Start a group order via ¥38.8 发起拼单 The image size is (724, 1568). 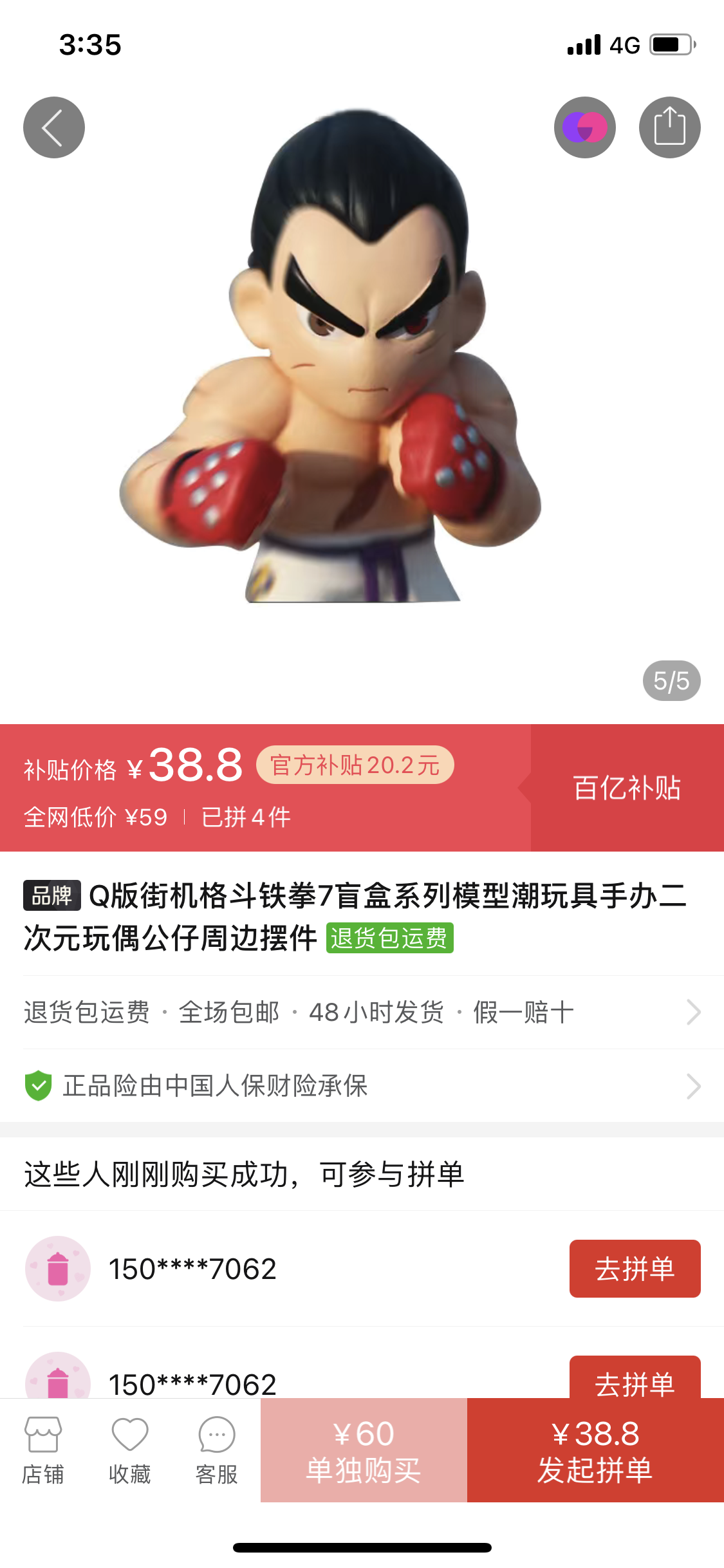[597, 1450]
